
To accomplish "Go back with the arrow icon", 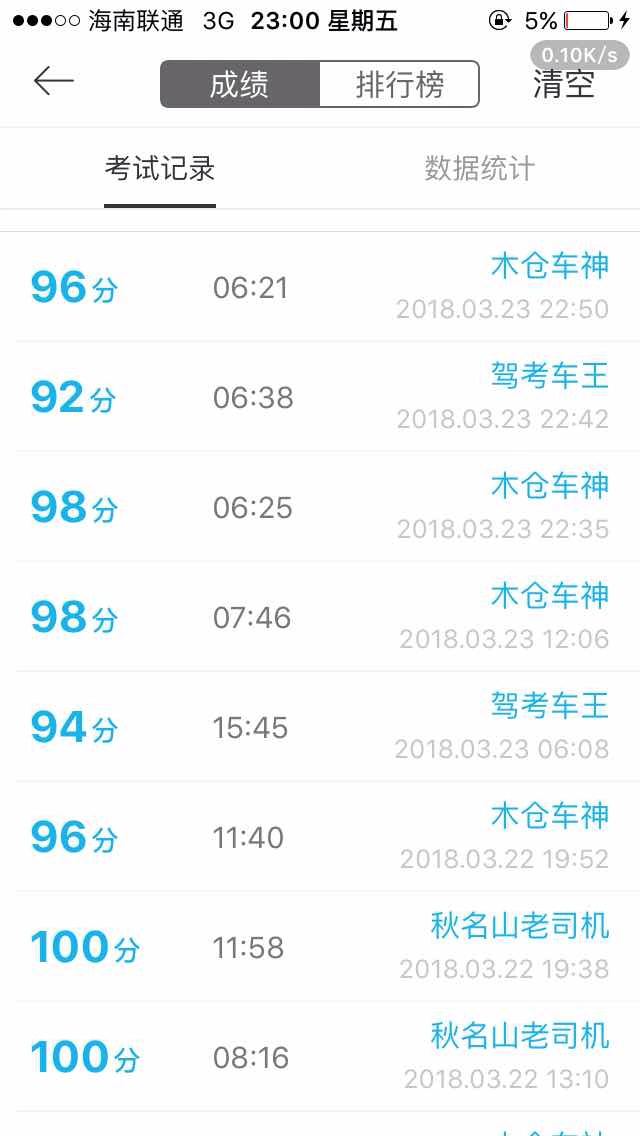I will (54, 81).
